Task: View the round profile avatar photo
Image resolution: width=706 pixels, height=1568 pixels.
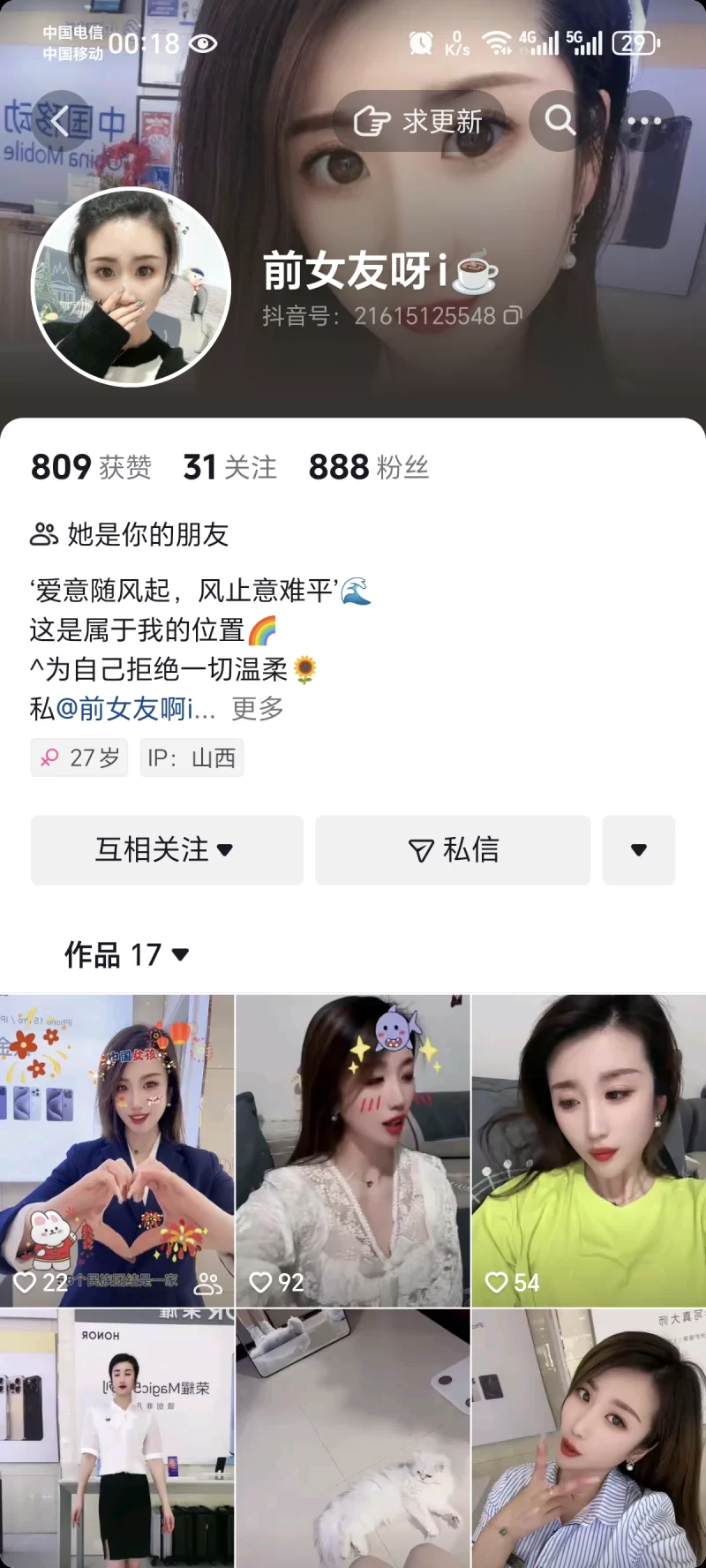Action: click(131, 287)
